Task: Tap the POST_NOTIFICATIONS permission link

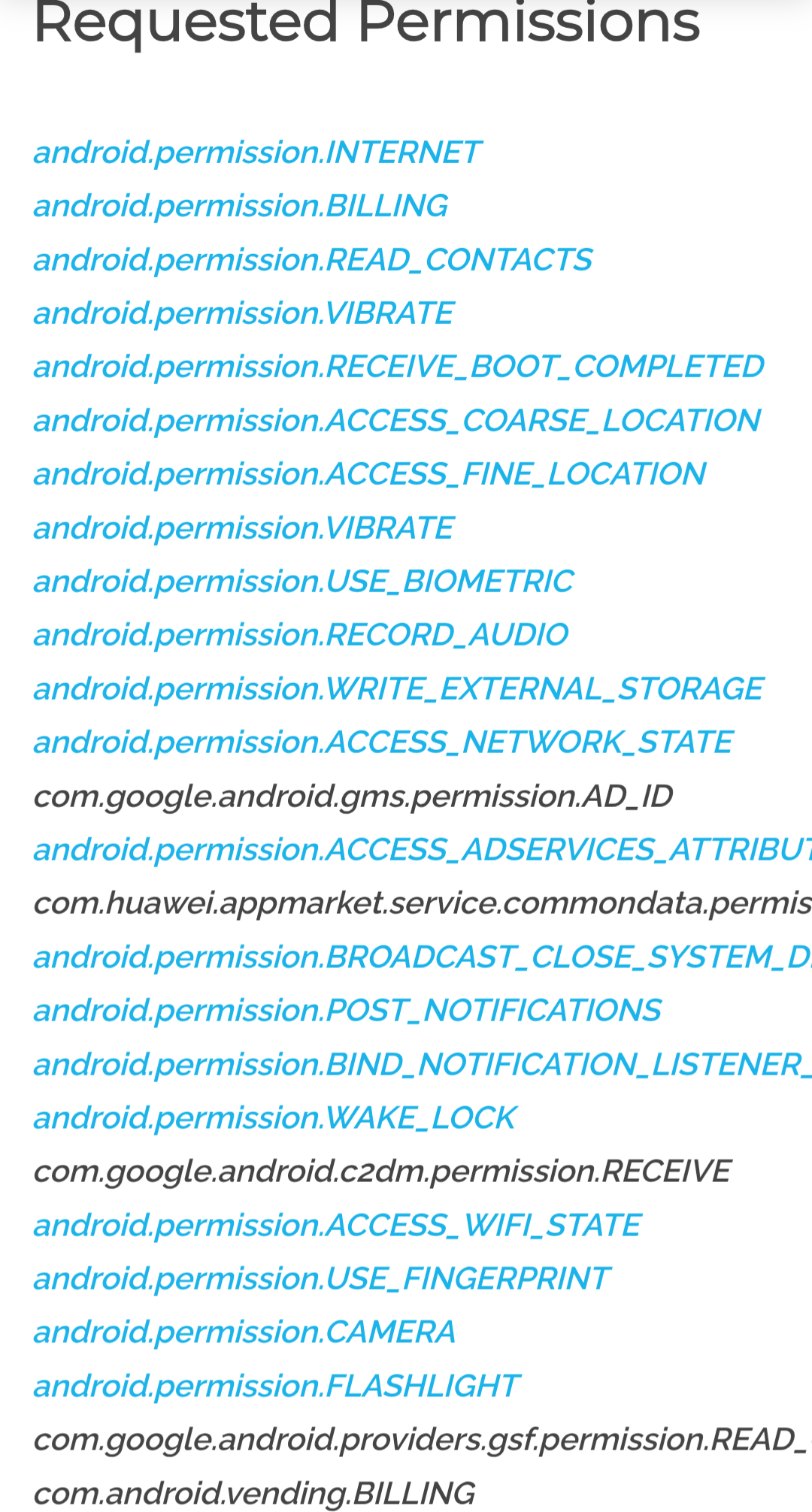Action: pos(347,1011)
